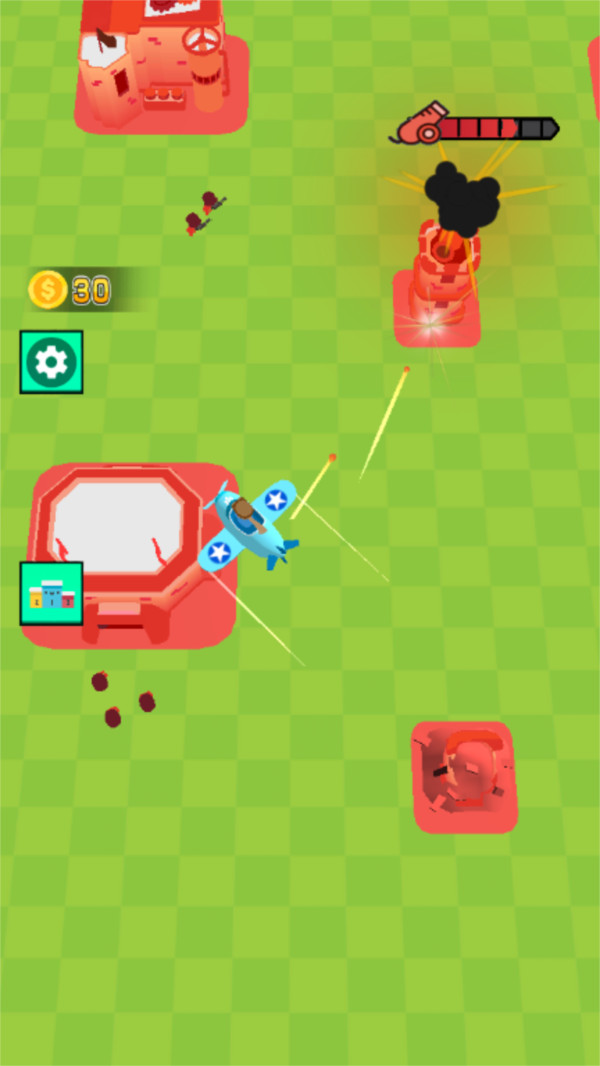600x1066 pixels.
Task: Open the leaderboard podium button
Action: tap(51, 593)
